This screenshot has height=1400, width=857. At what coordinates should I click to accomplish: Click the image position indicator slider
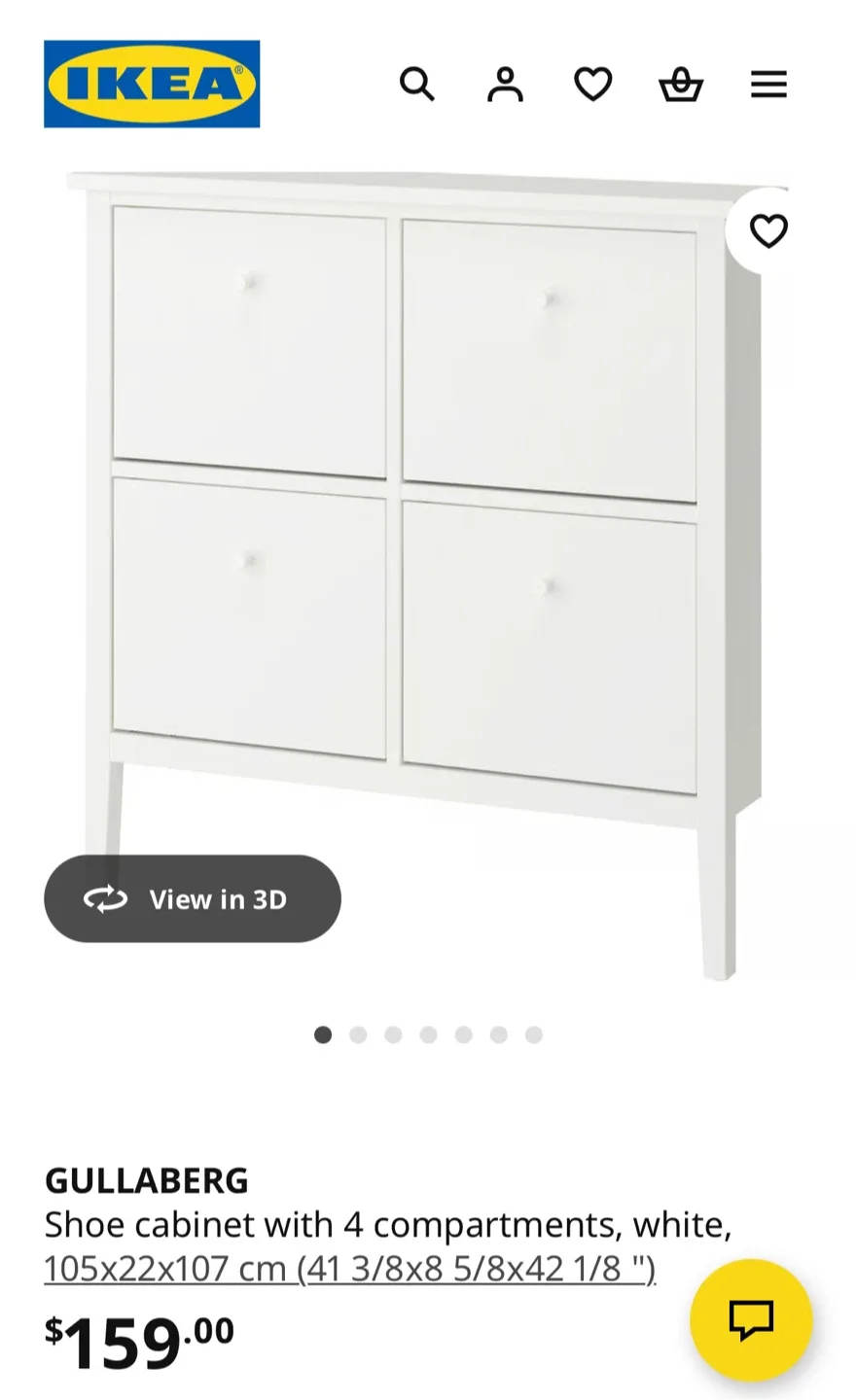click(x=428, y=1034)
